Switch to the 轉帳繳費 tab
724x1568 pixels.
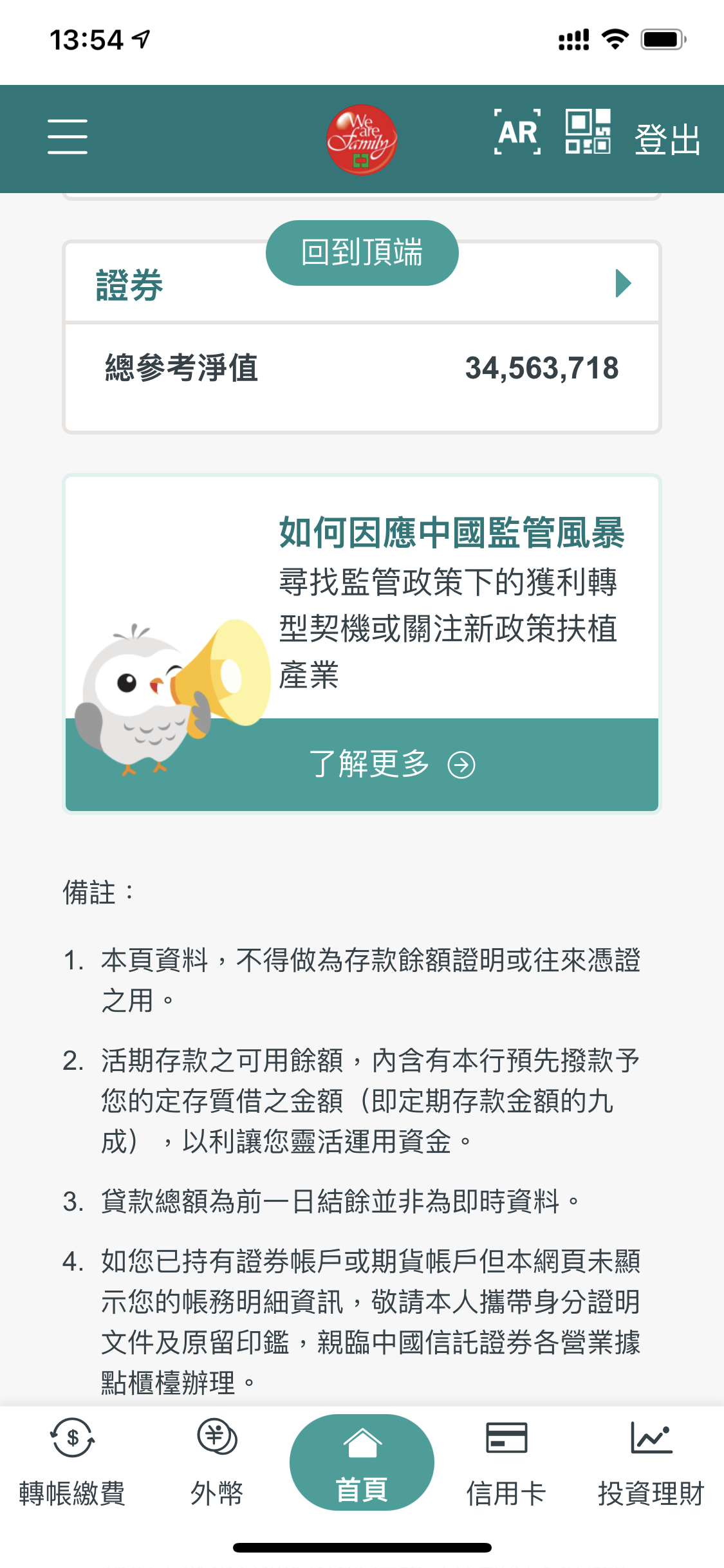(x=72, y=1462)
